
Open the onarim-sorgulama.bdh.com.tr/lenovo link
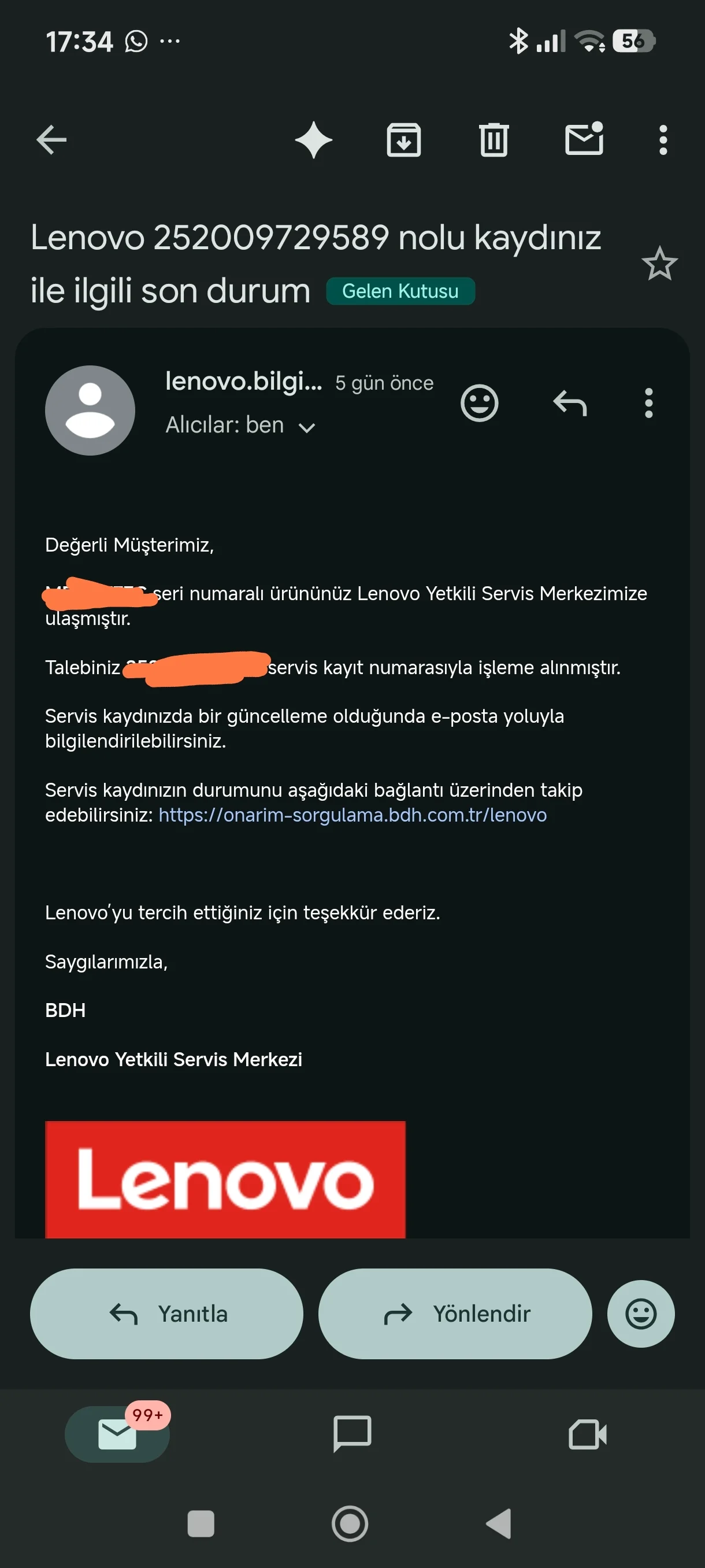352,815
